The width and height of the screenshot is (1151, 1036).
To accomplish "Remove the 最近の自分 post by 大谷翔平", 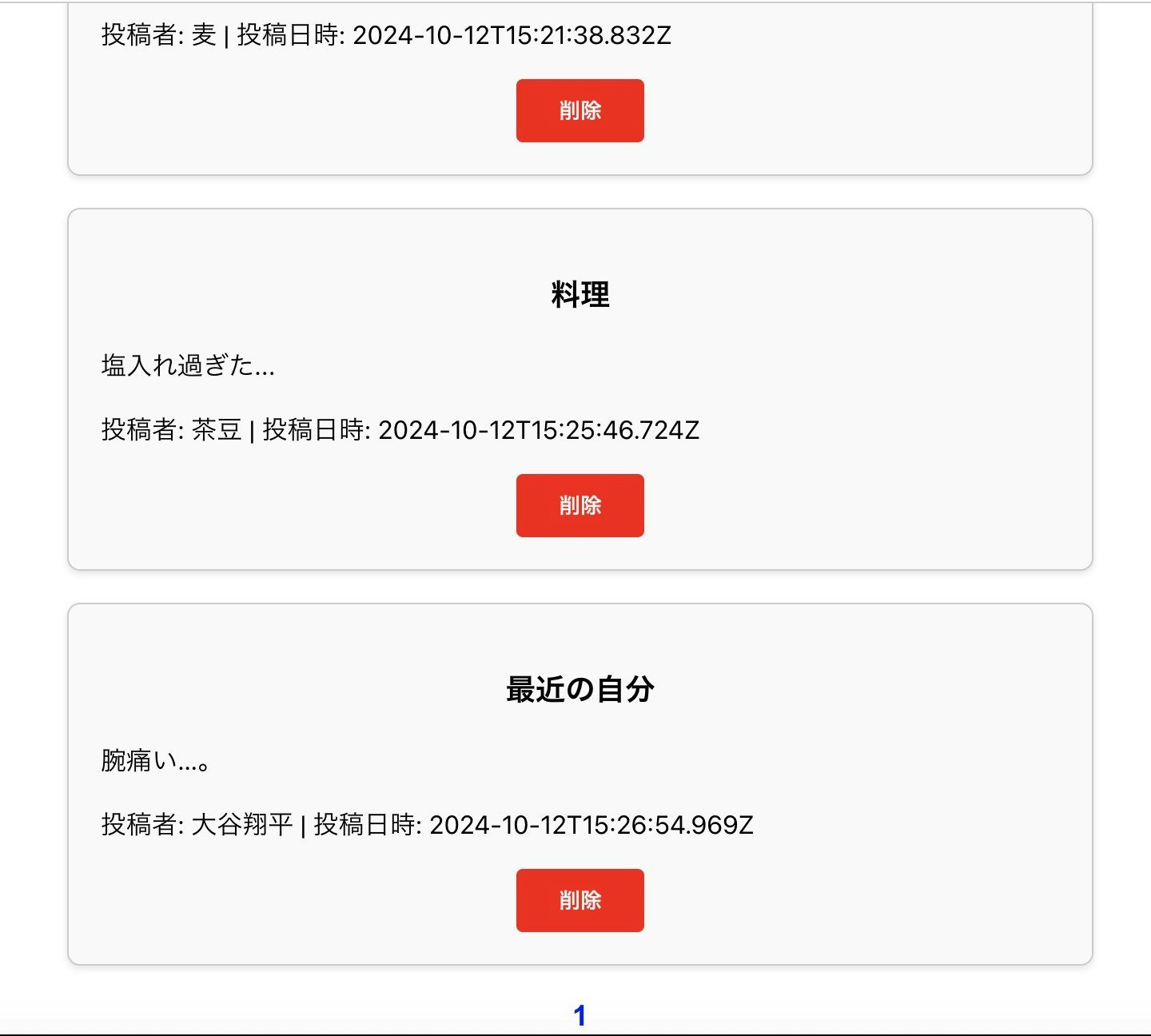I will 579,900.
